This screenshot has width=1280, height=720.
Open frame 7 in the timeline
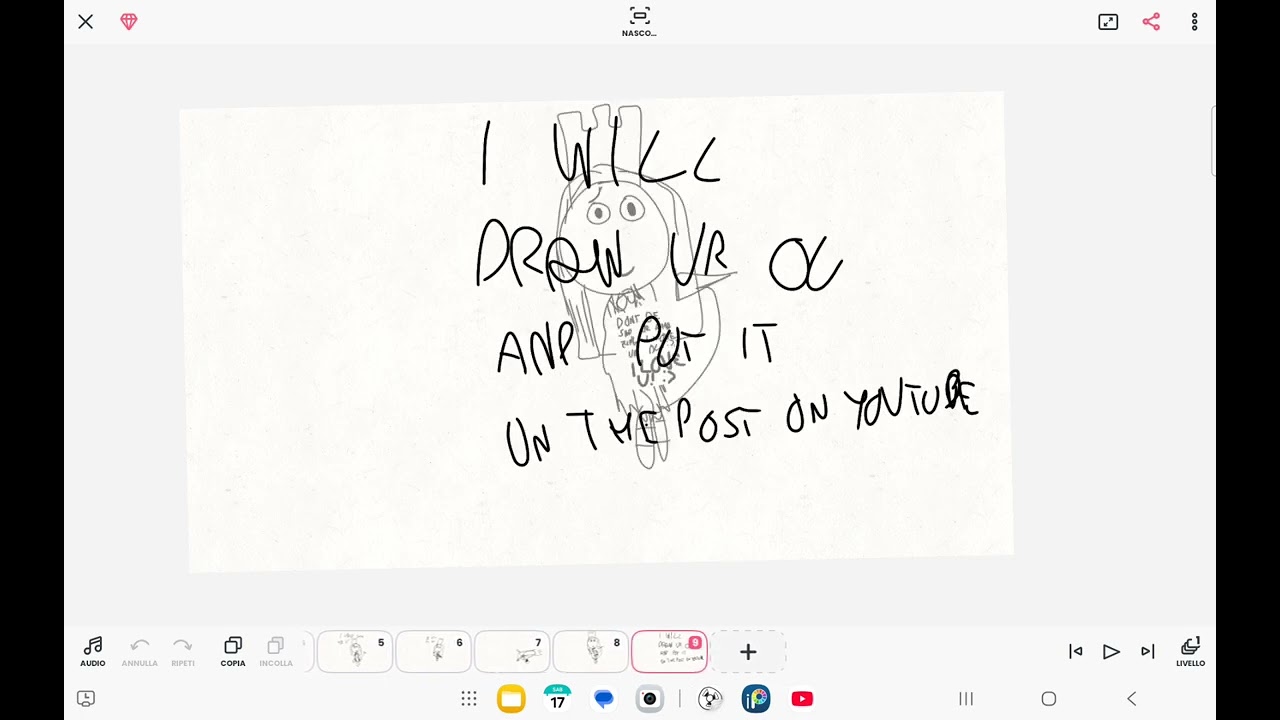pyautogui.click(x=512, y=652)
